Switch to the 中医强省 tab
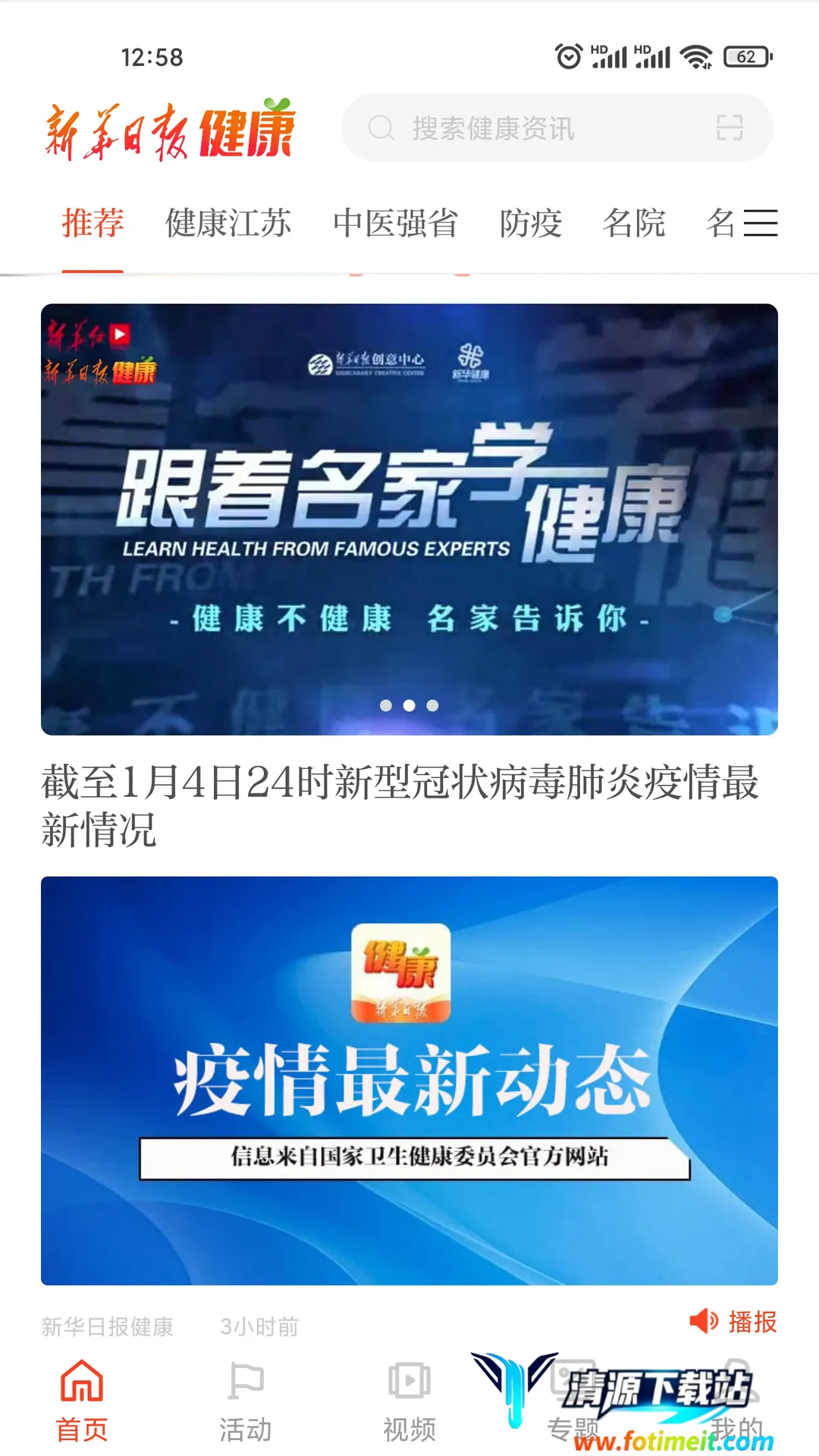Viewport: 819px width, 1456px height. [x=395, y=224]
